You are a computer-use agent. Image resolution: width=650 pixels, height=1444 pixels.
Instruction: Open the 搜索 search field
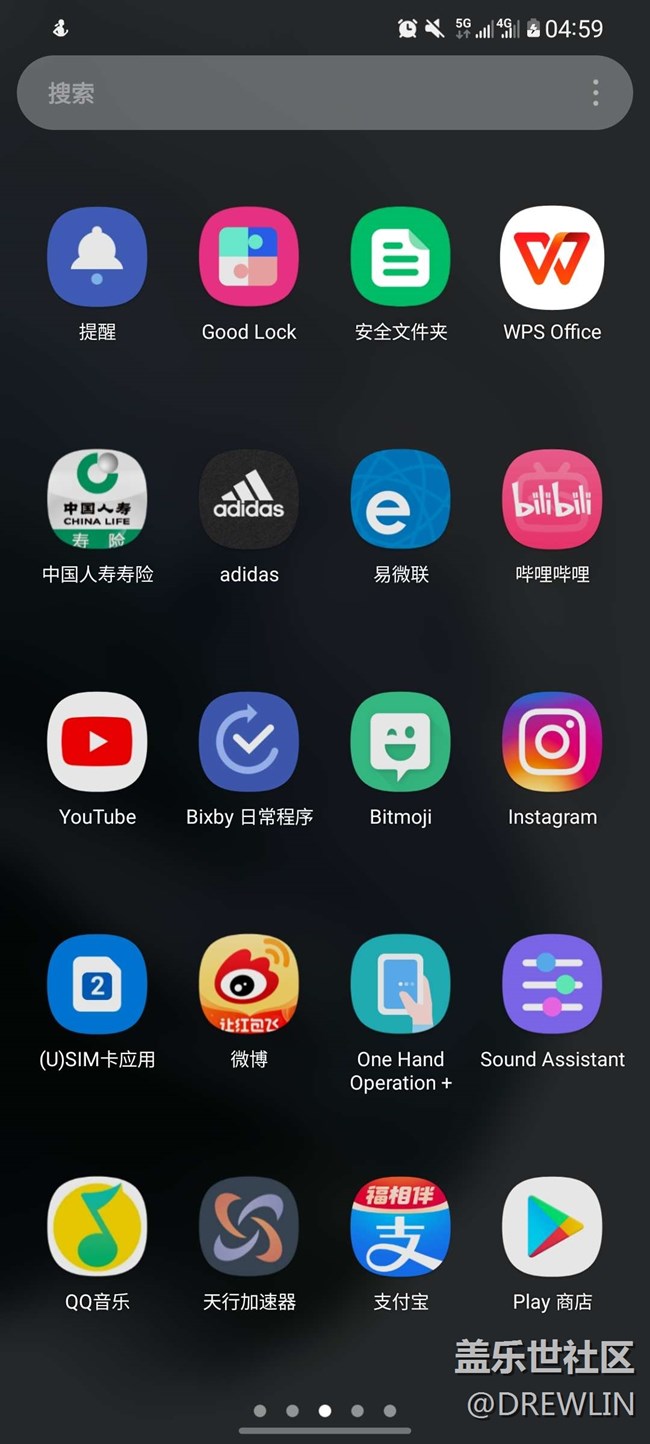(300, 93)
